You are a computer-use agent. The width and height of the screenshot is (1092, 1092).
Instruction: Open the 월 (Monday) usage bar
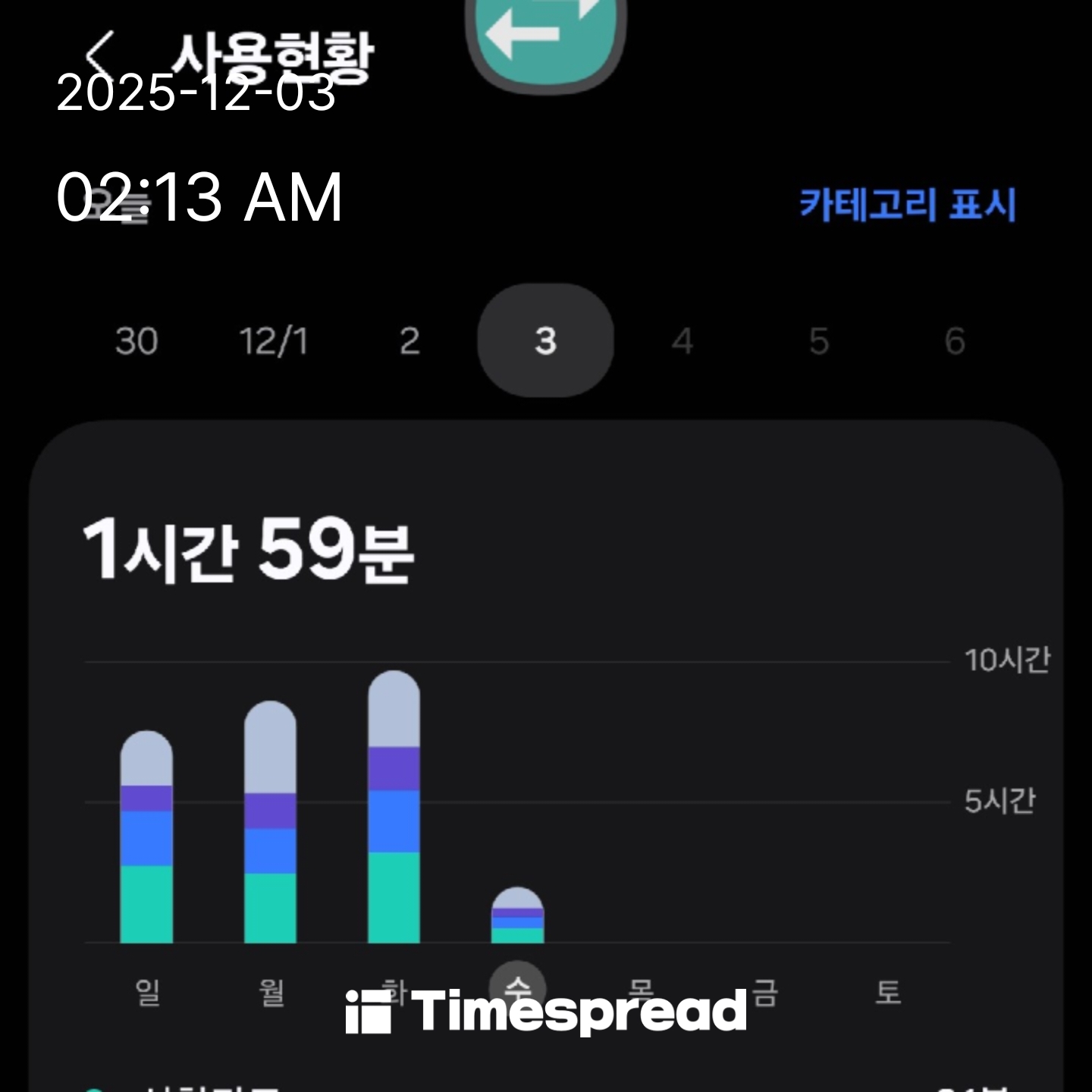(x=270, y=823)
